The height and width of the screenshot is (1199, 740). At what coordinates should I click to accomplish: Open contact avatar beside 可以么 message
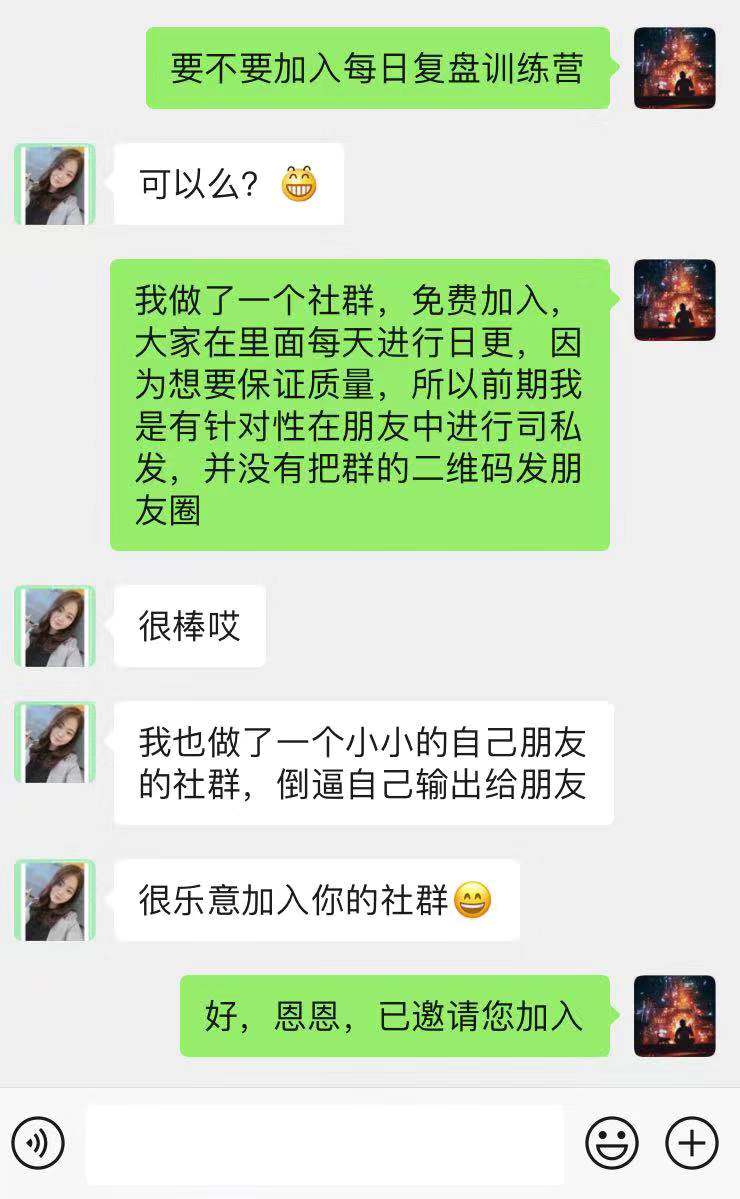55,184
